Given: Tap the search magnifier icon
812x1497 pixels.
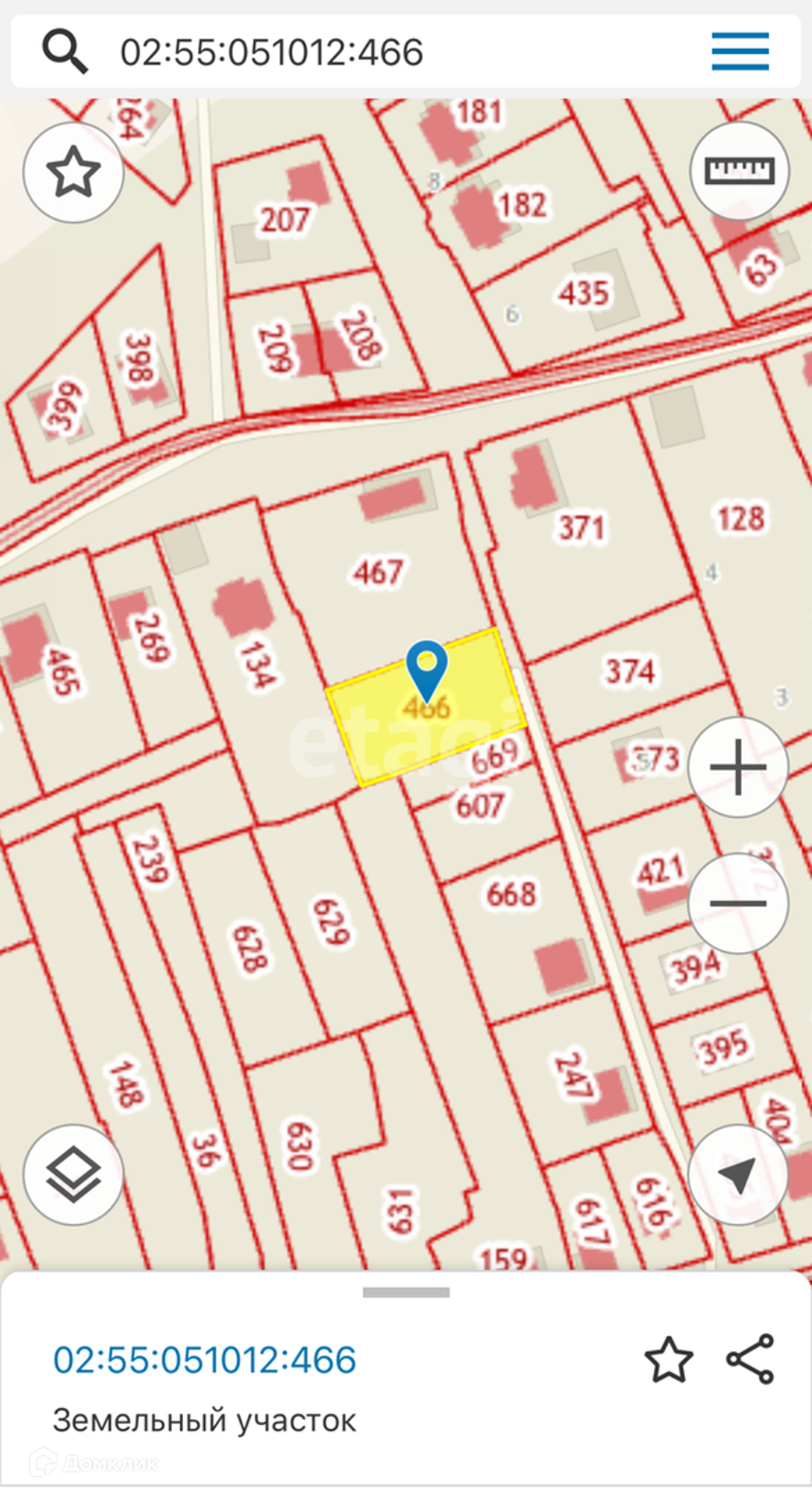Looking at the screenshot, I should (65, 51).
